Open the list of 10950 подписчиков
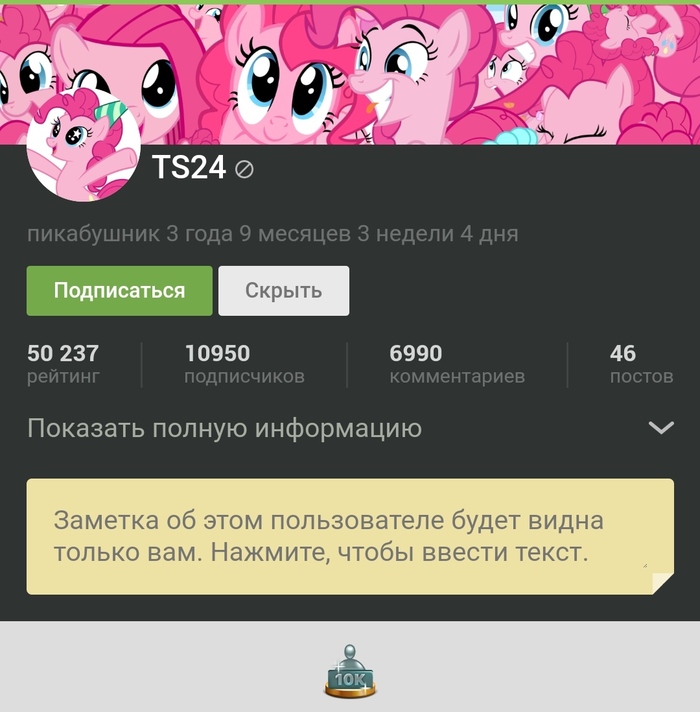The image size is (700, 712). 244,364
